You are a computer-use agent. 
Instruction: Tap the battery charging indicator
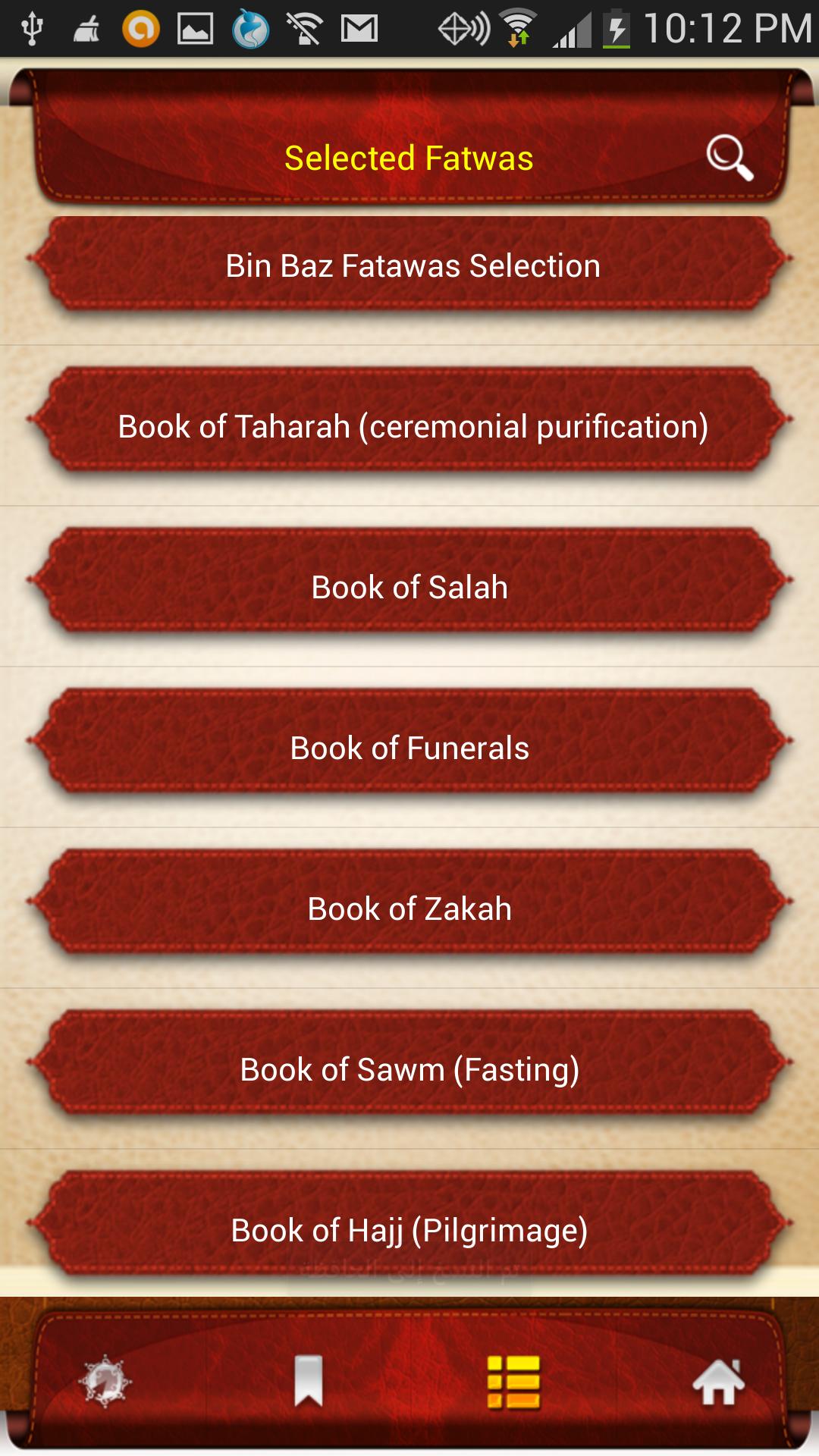pos(616,24)
